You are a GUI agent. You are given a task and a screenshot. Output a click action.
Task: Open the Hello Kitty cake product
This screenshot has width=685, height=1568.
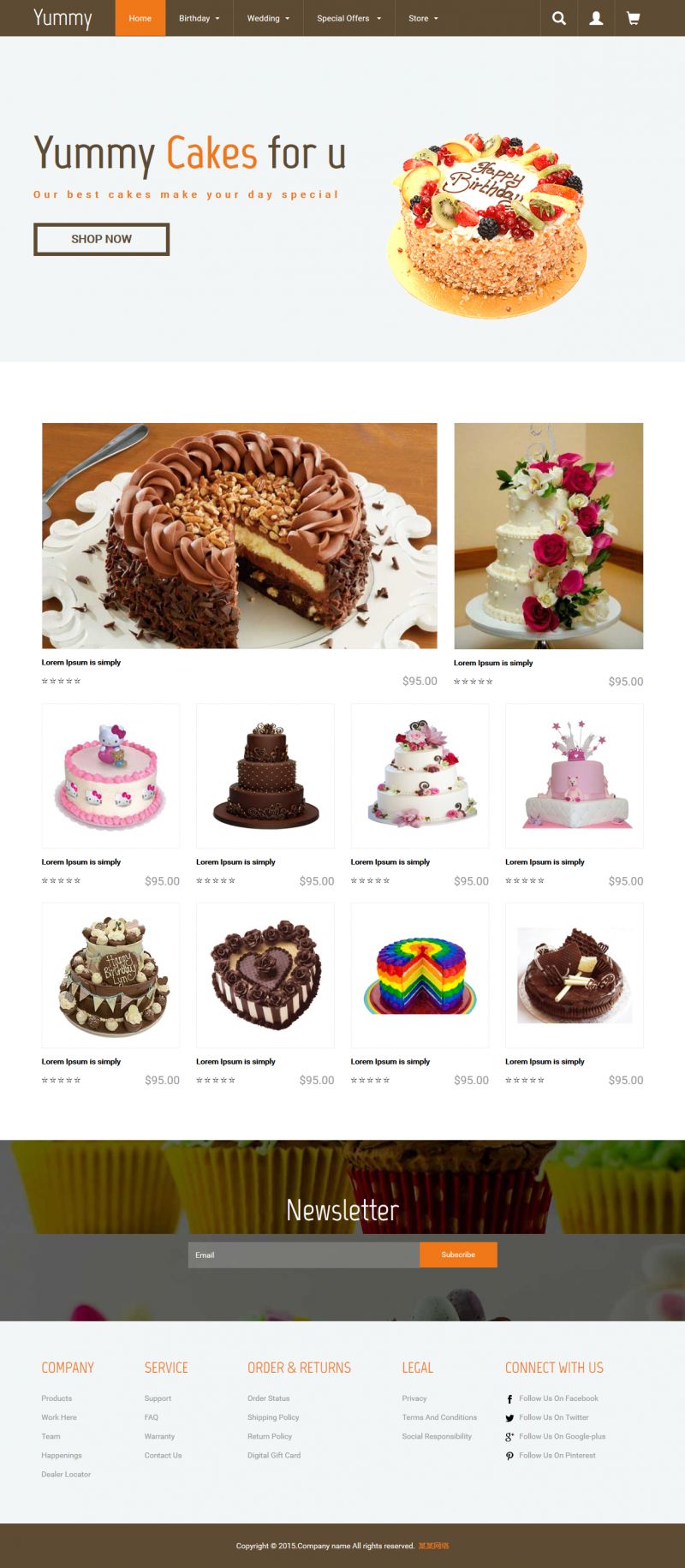click(x=110, y=776)
